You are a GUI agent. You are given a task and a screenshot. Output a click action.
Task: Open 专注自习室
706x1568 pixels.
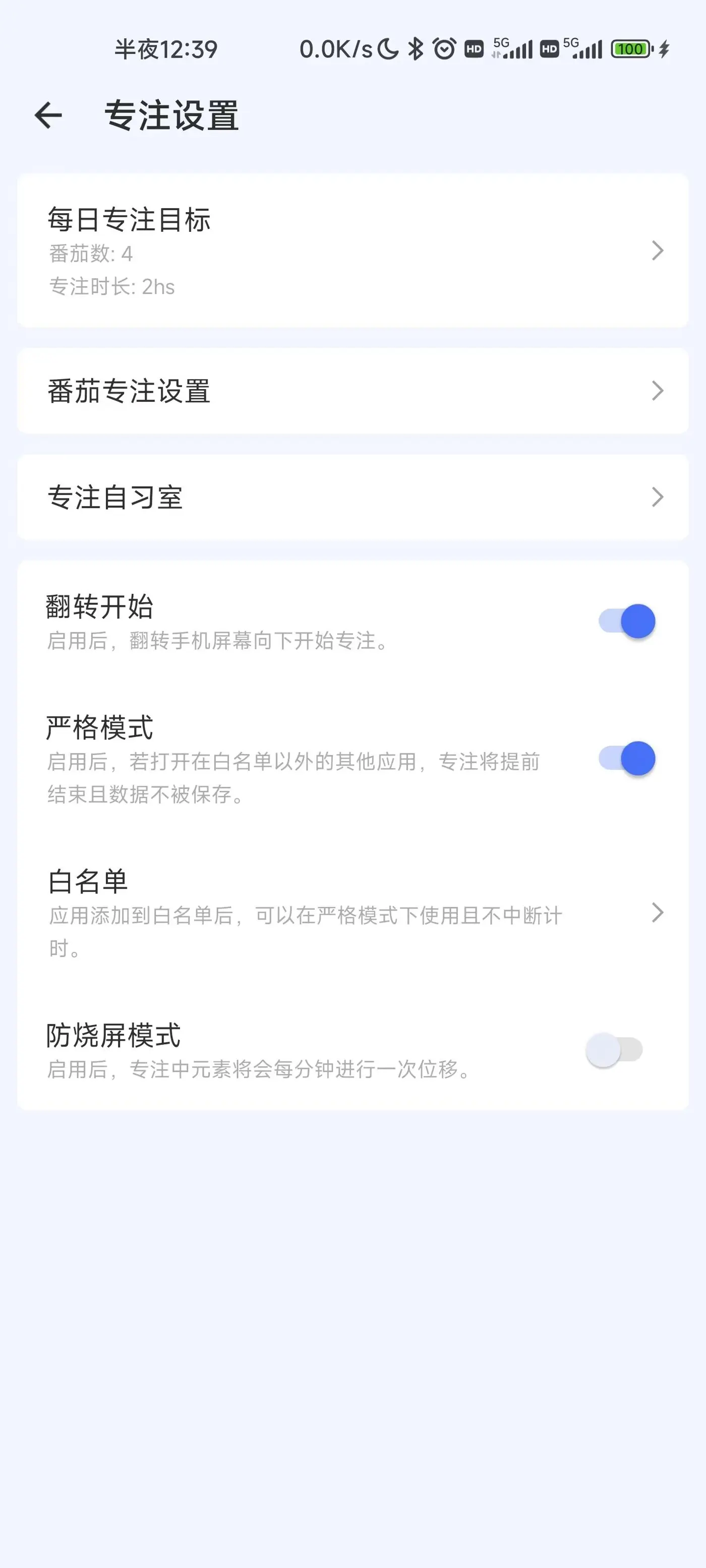[352, 497]
